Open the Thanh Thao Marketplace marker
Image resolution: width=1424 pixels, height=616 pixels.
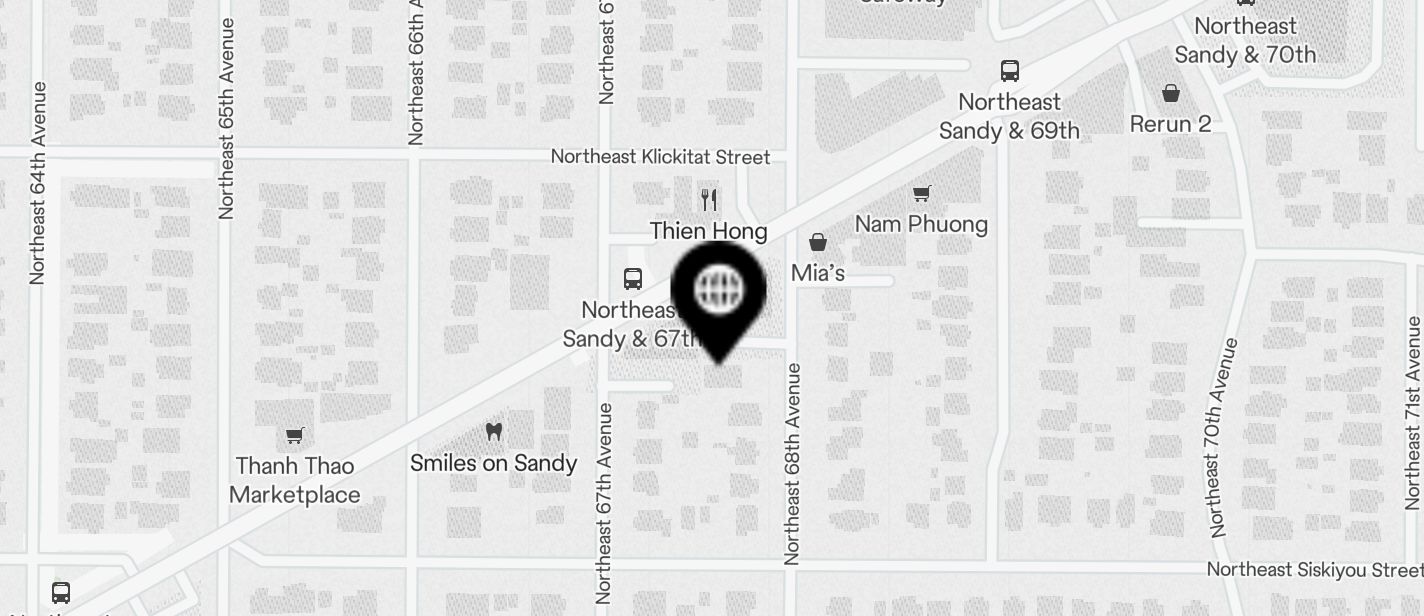[294, 436]
